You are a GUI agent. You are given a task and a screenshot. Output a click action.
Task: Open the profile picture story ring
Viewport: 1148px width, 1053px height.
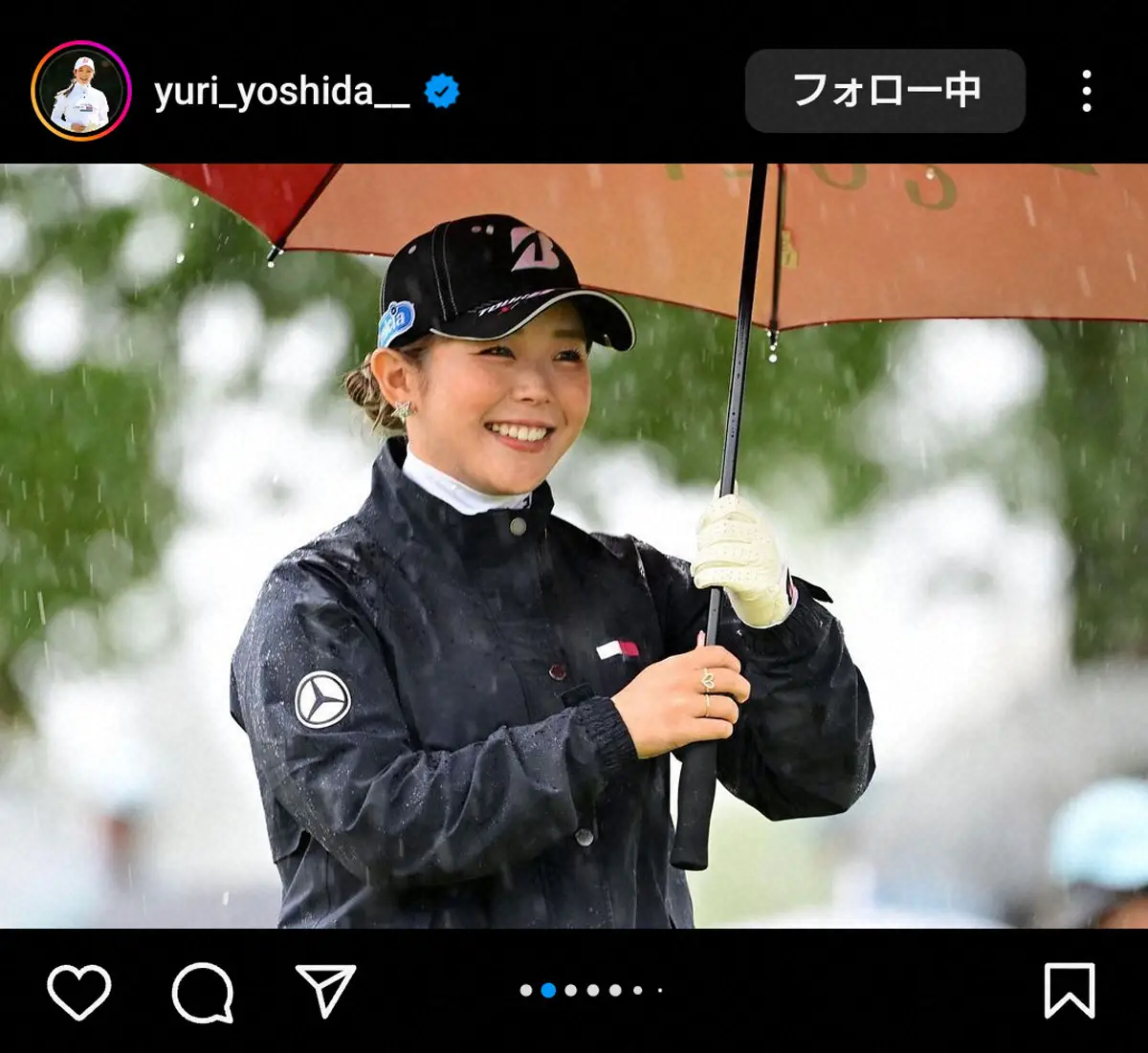(x=81, y=91)
